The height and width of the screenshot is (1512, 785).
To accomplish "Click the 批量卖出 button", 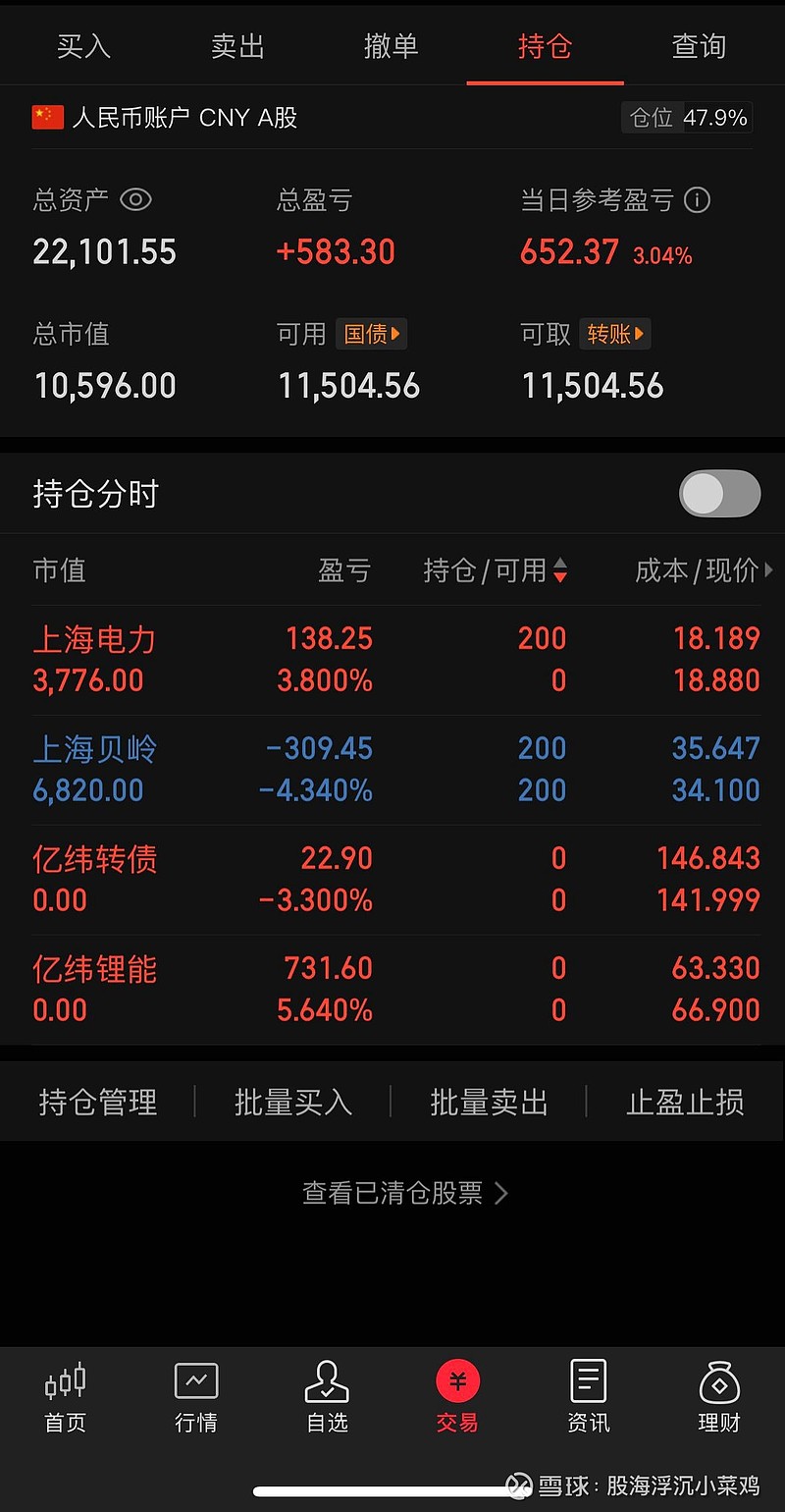I will coord(489,1102).
